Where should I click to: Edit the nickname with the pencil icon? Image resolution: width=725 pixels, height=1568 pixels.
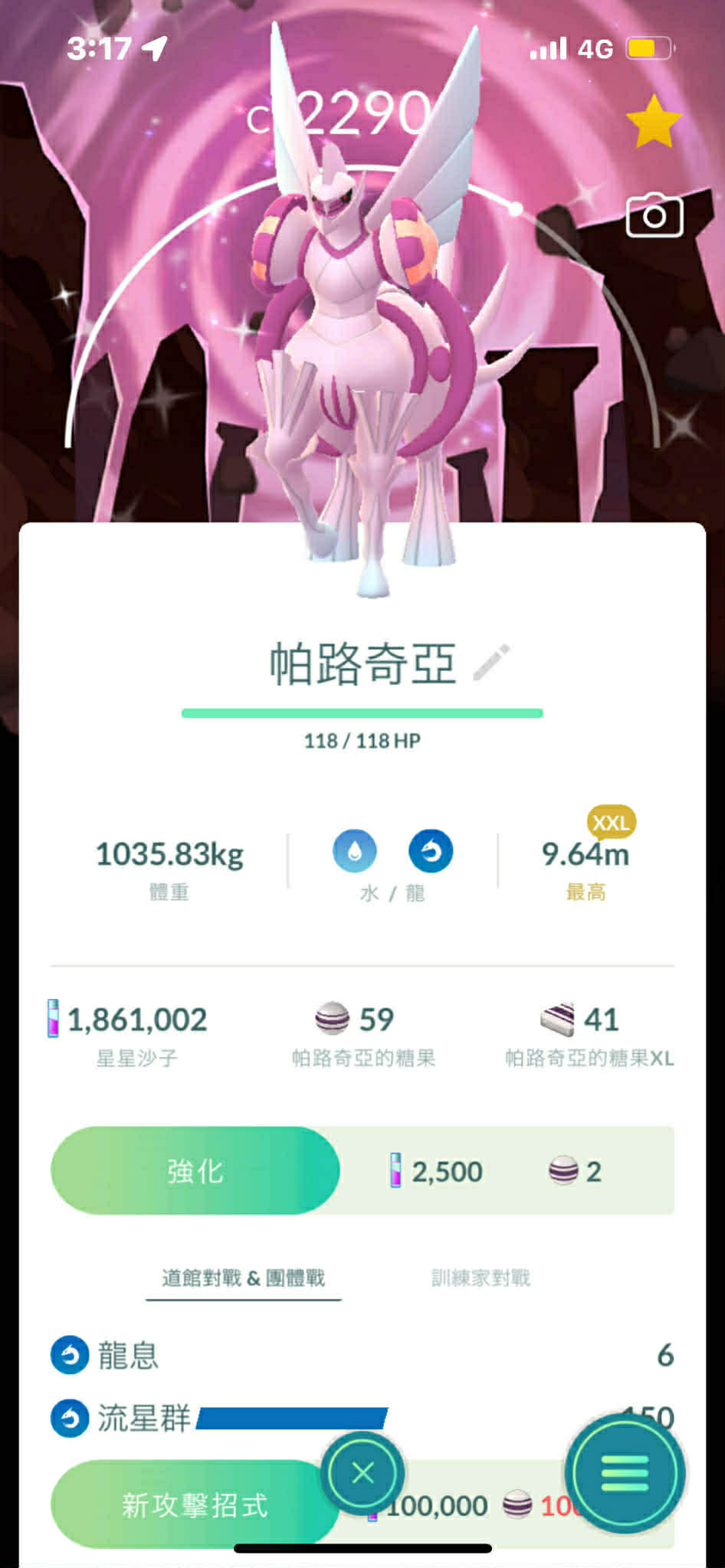point(491,663)
